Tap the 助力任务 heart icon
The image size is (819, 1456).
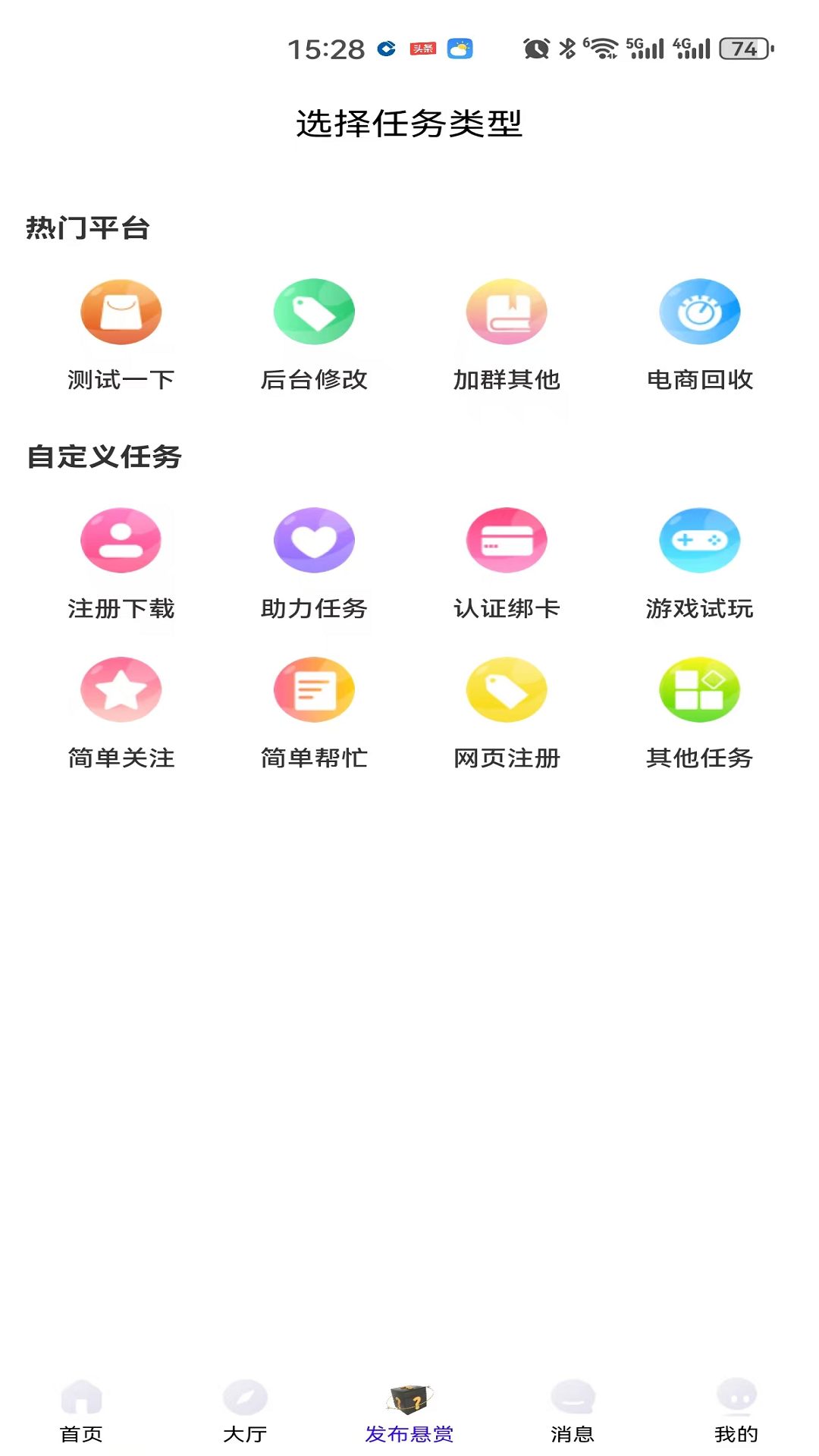pos(314,540)
